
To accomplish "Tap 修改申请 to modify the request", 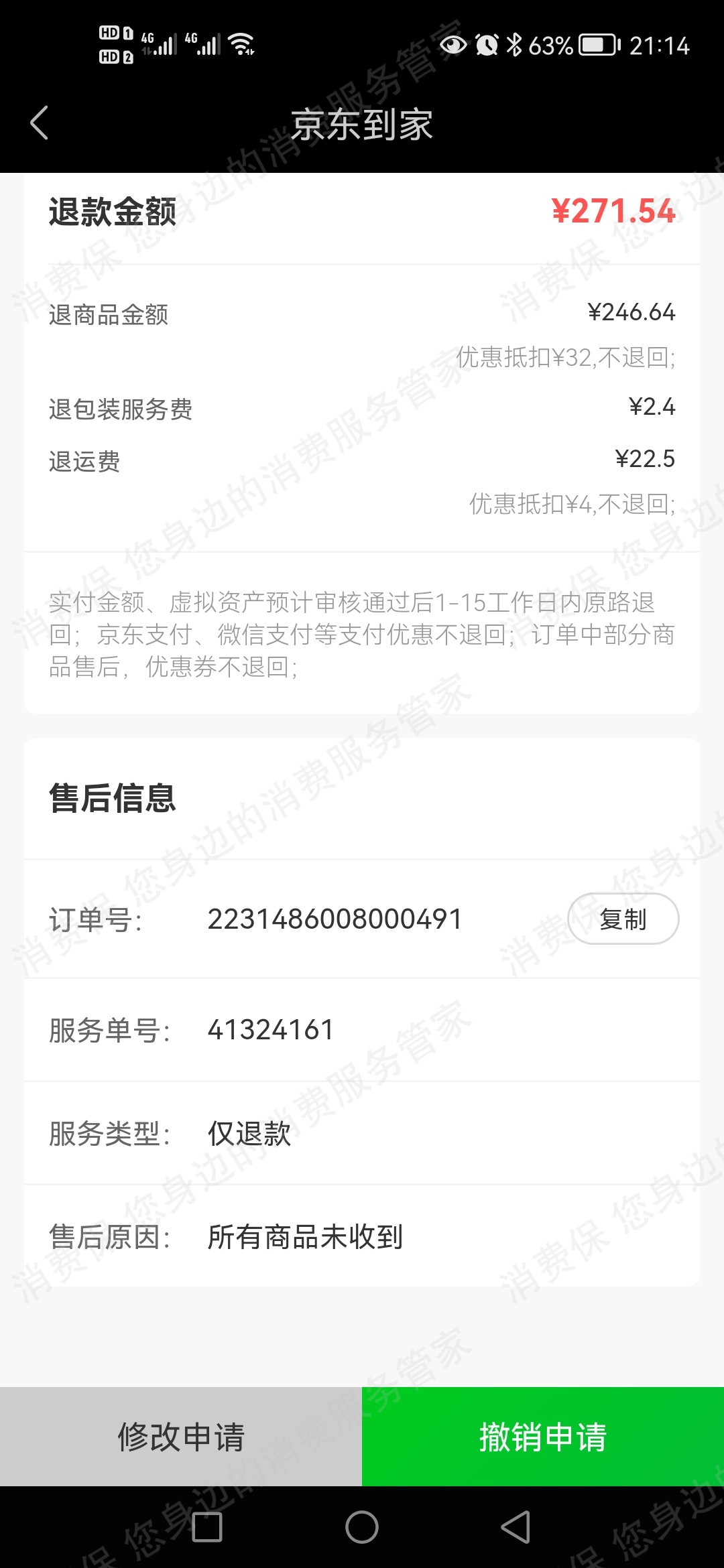I will 181,1437.
